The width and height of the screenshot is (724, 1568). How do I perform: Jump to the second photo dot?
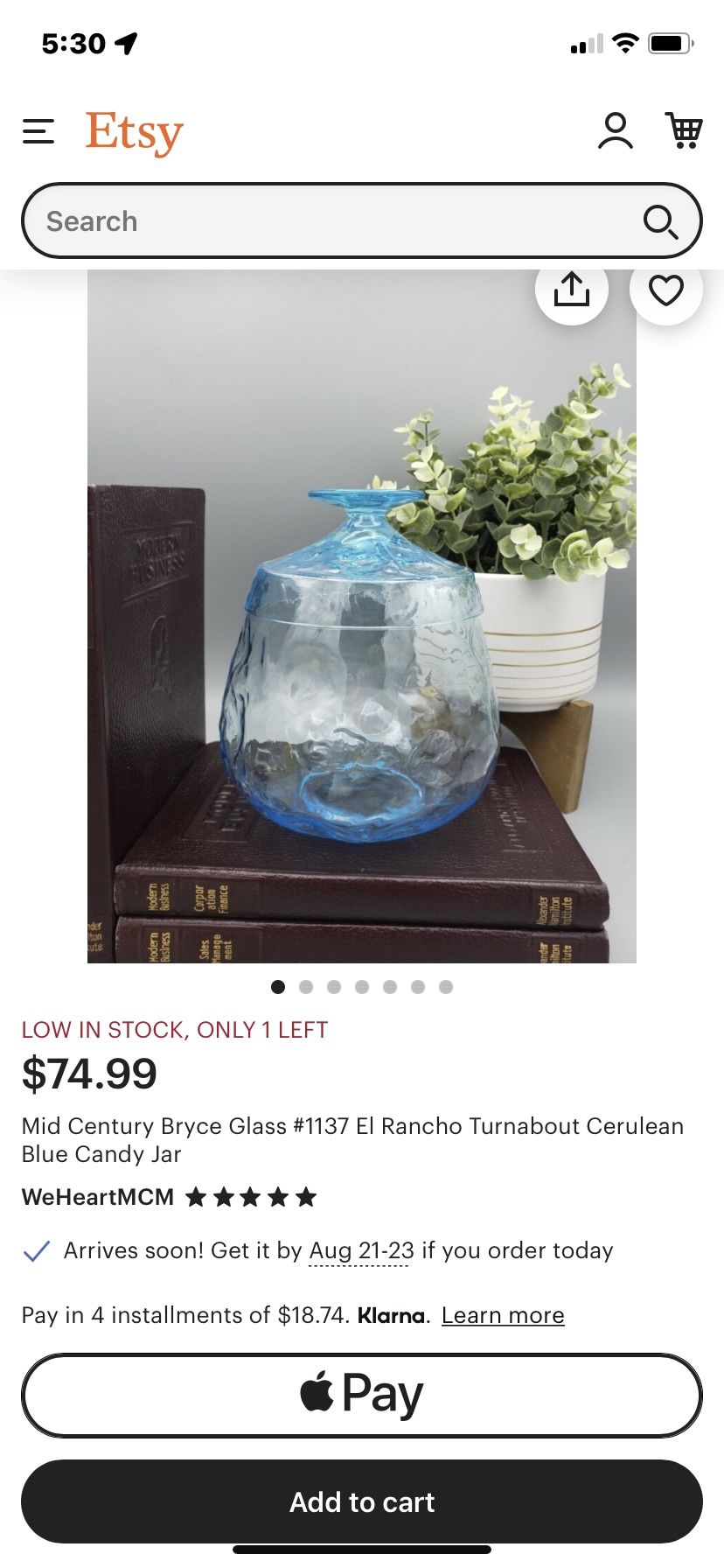[306, 987]
